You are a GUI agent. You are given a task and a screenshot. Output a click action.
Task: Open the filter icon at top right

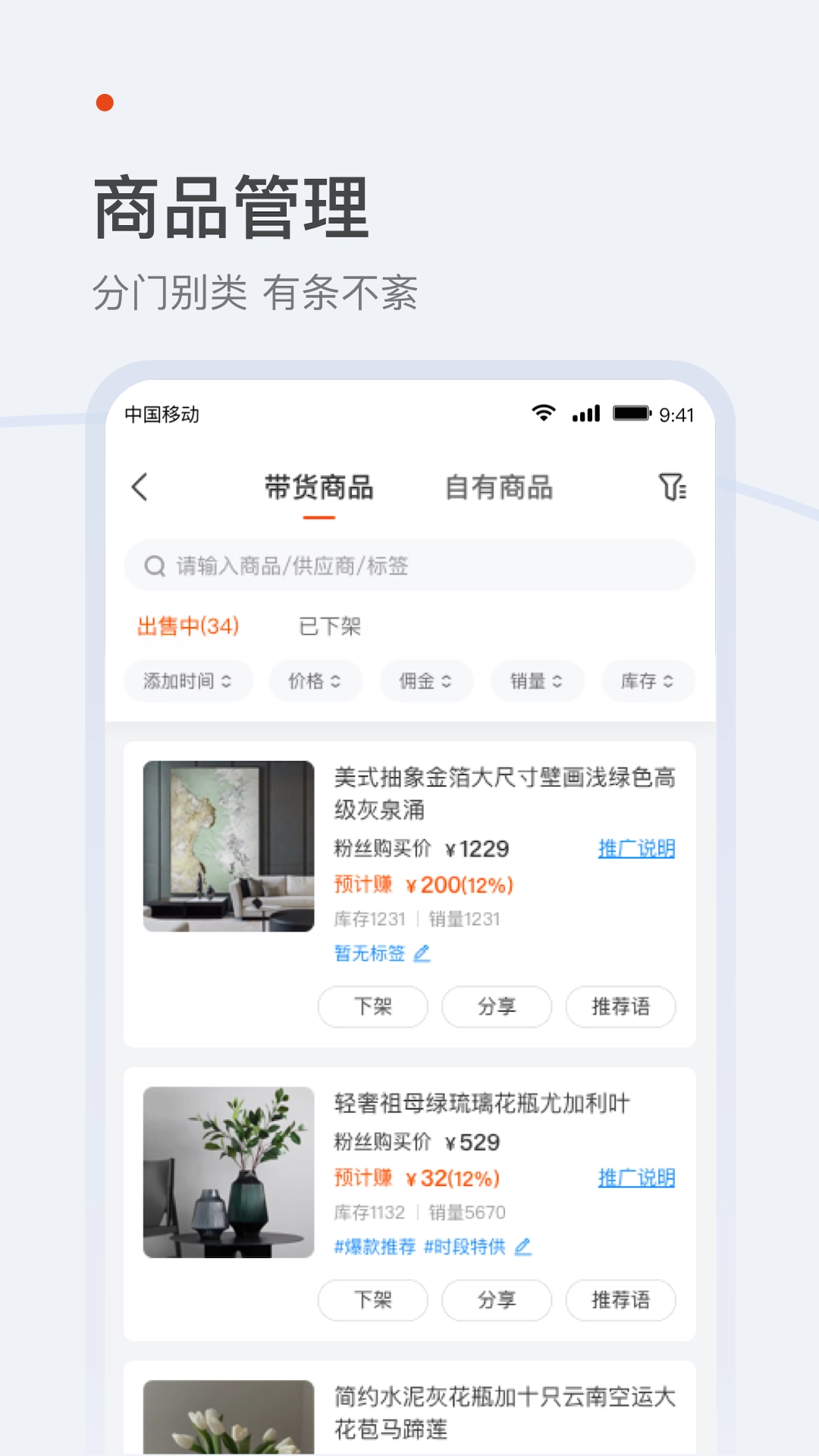click(672, 488)
